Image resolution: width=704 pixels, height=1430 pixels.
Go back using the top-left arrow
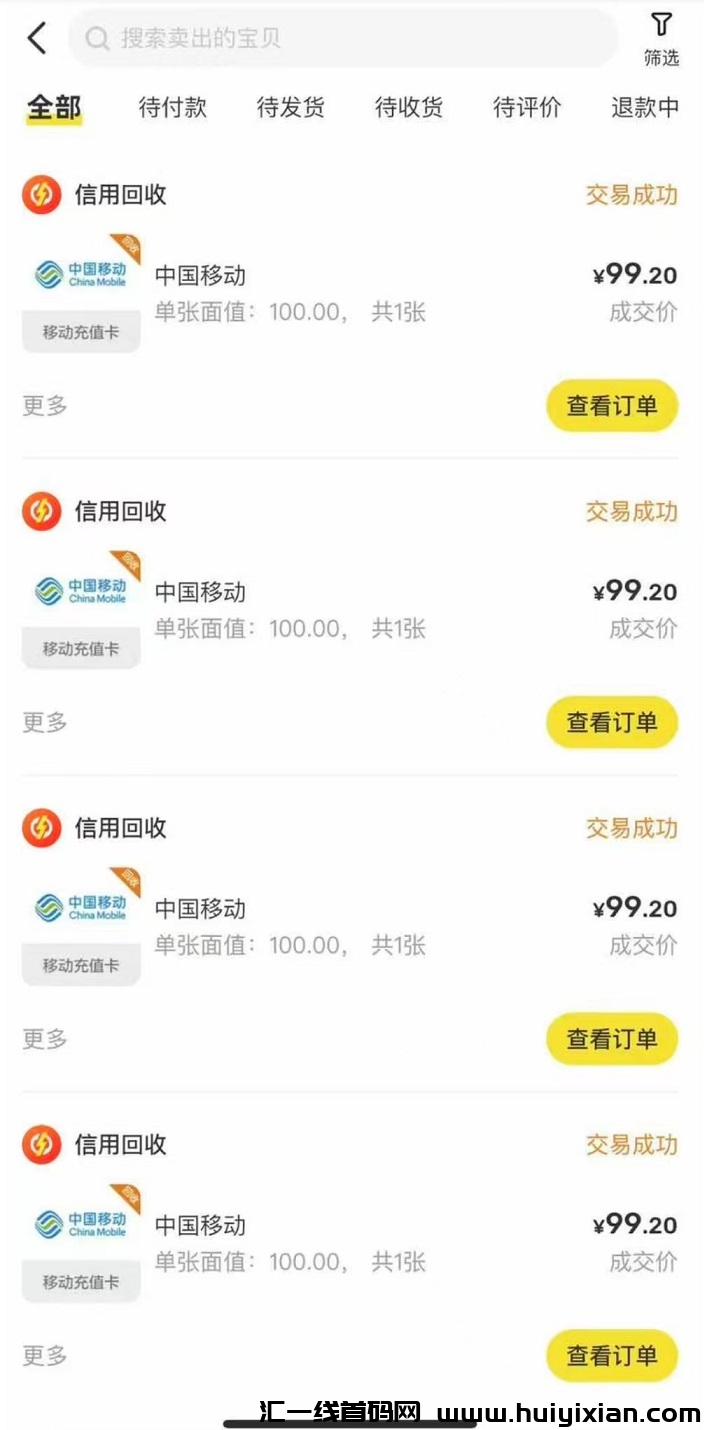point(37,39)
